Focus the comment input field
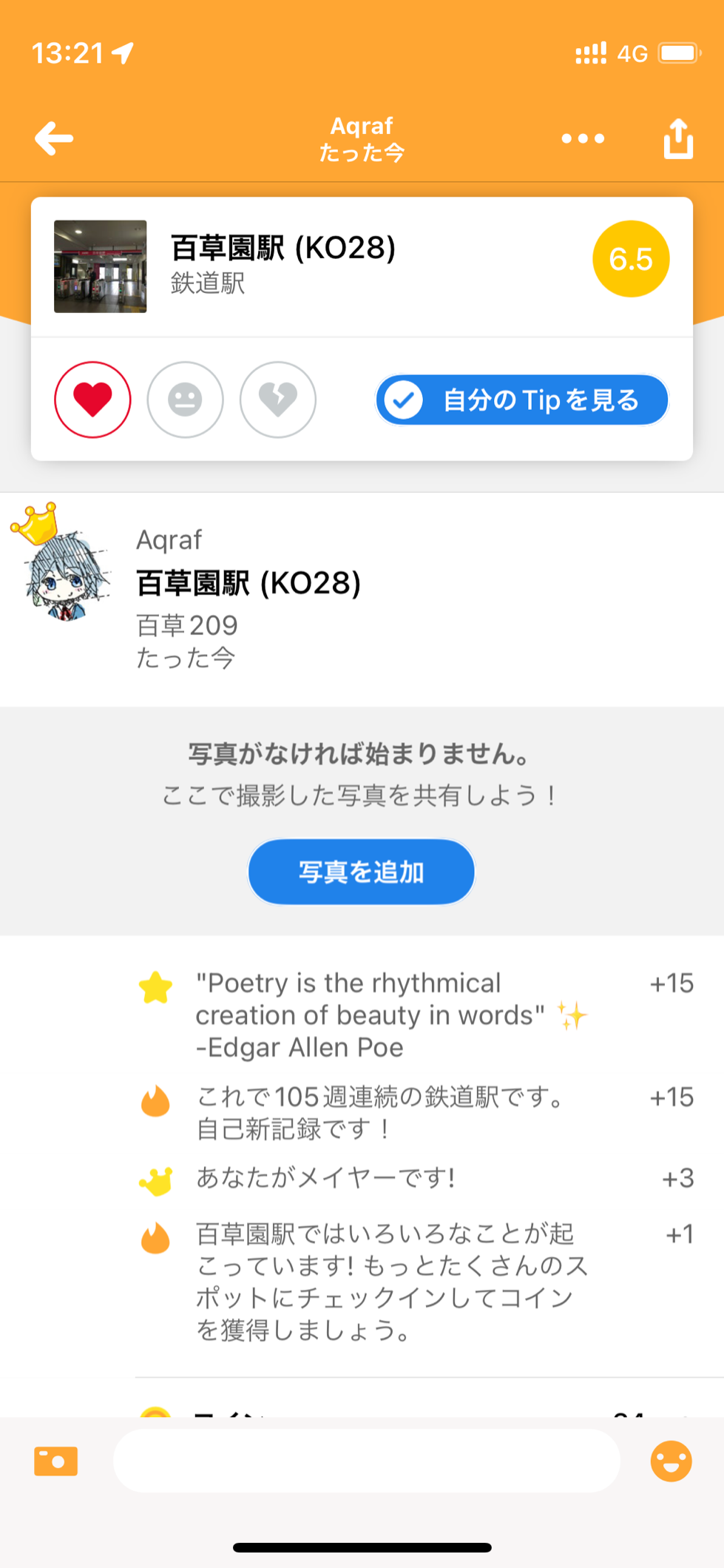 click(x=366, y=1461)
